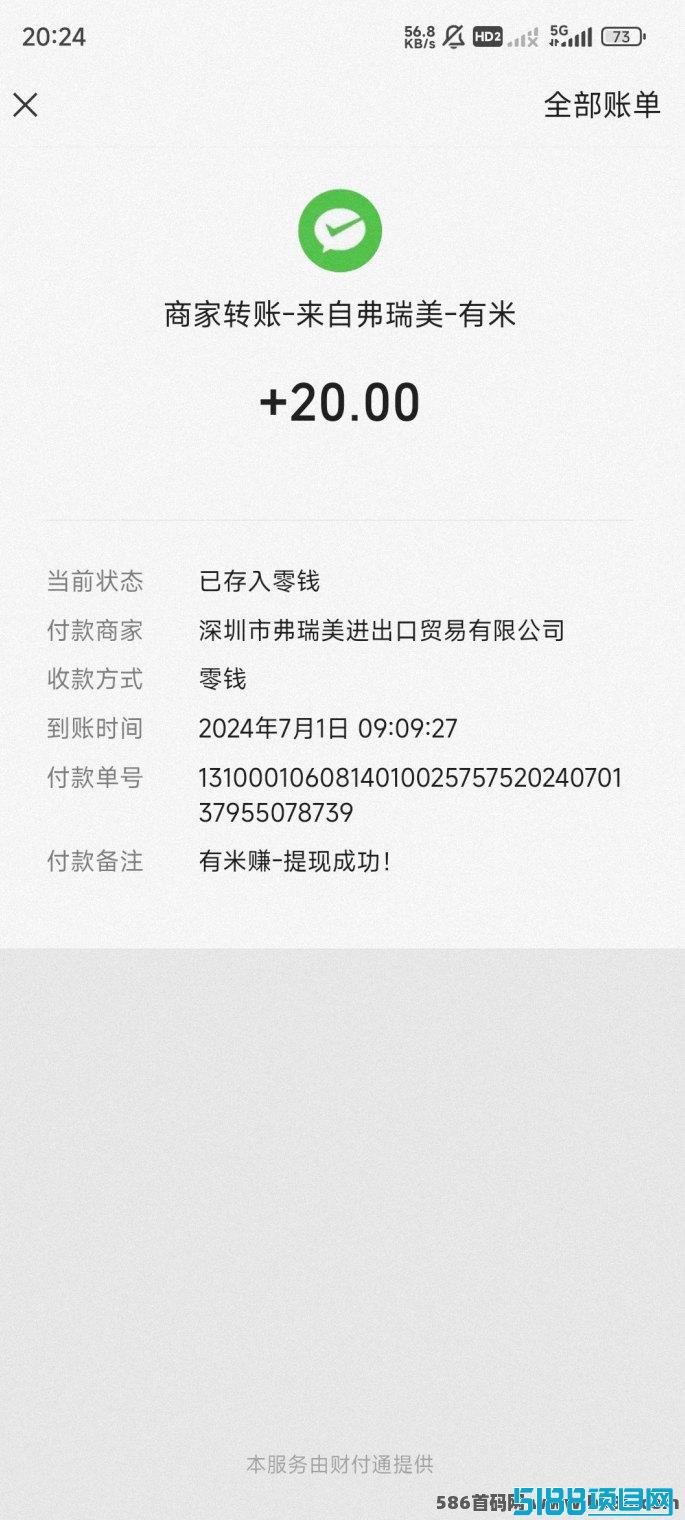685x1520 pixels.
Task: Open 全部账单 bill list
Action: click(601, 105)
